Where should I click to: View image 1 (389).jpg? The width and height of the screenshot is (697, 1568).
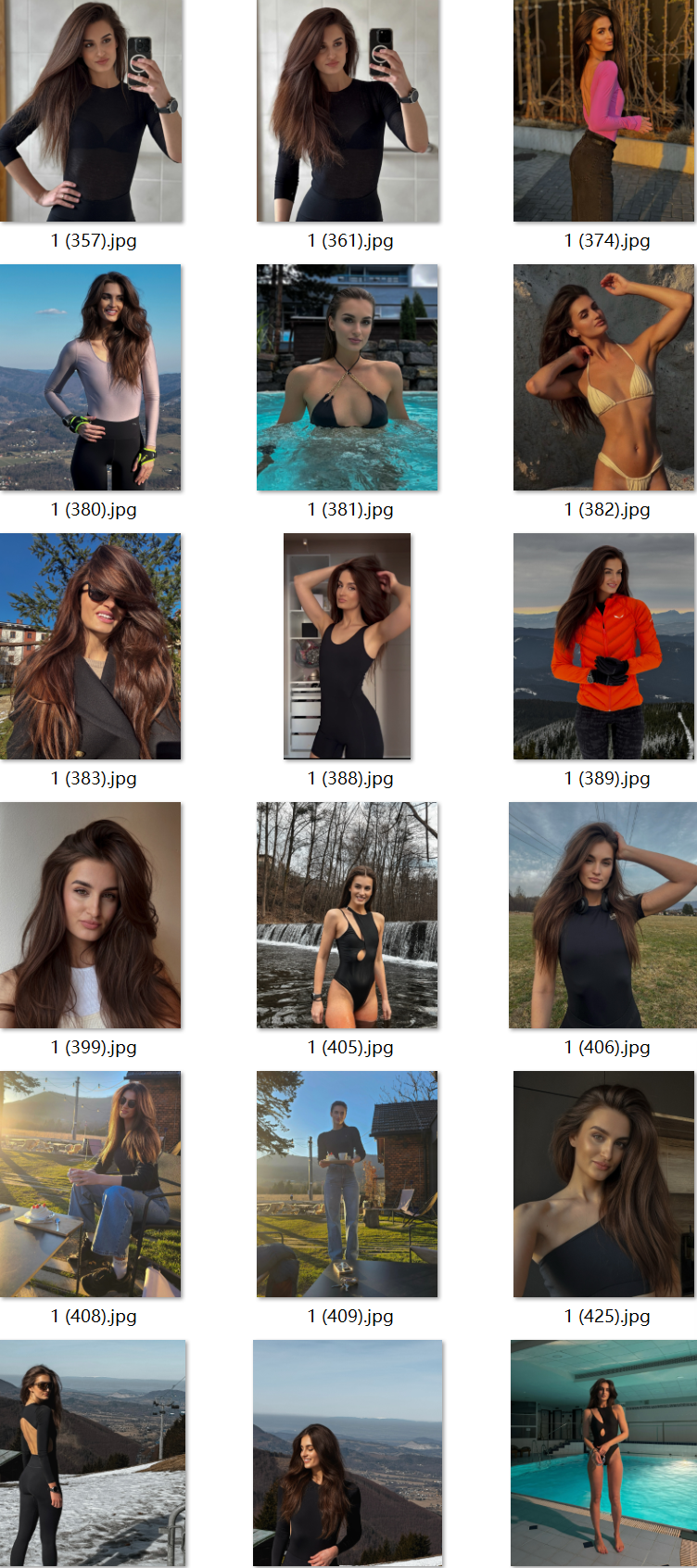(x=603, y=646)
